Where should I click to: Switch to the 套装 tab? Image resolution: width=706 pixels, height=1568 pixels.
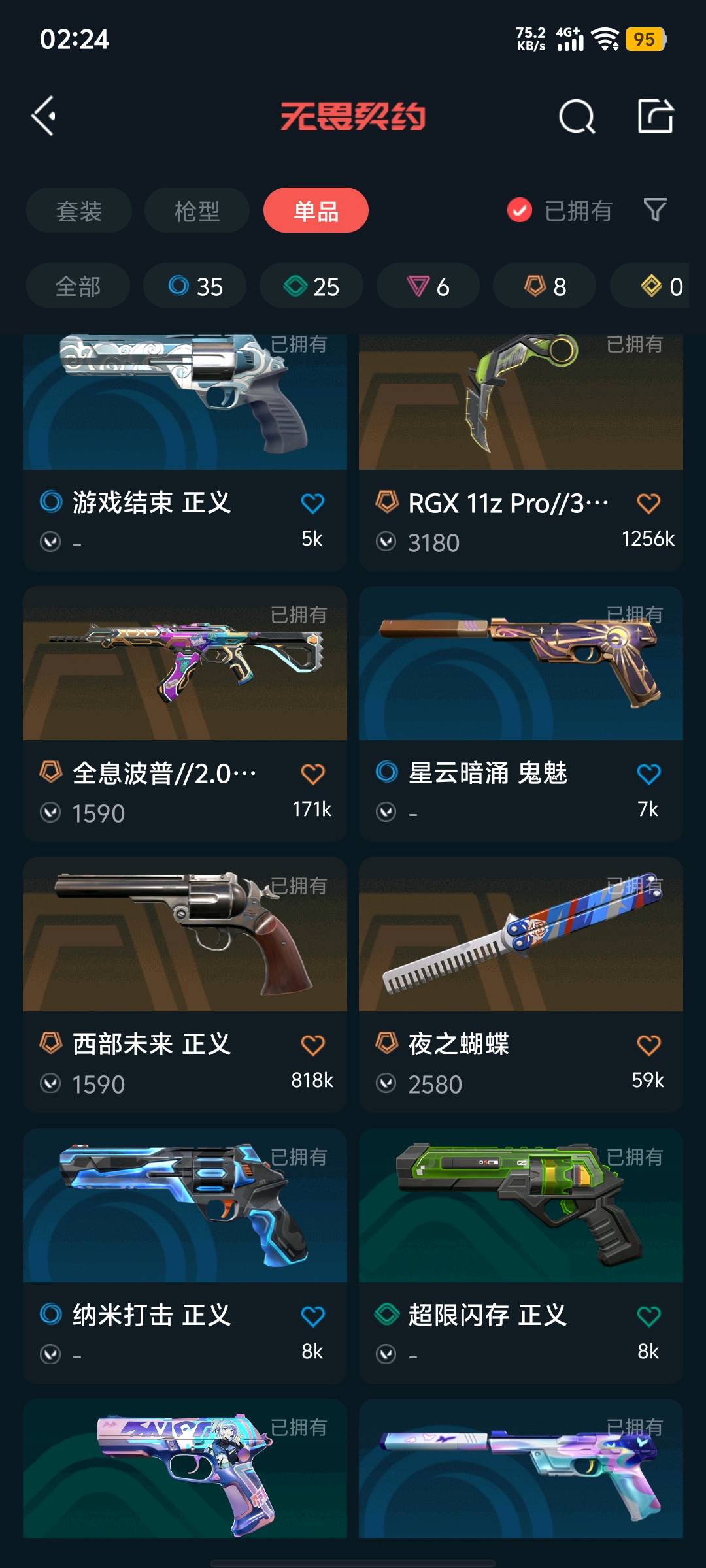pos(79,210)
